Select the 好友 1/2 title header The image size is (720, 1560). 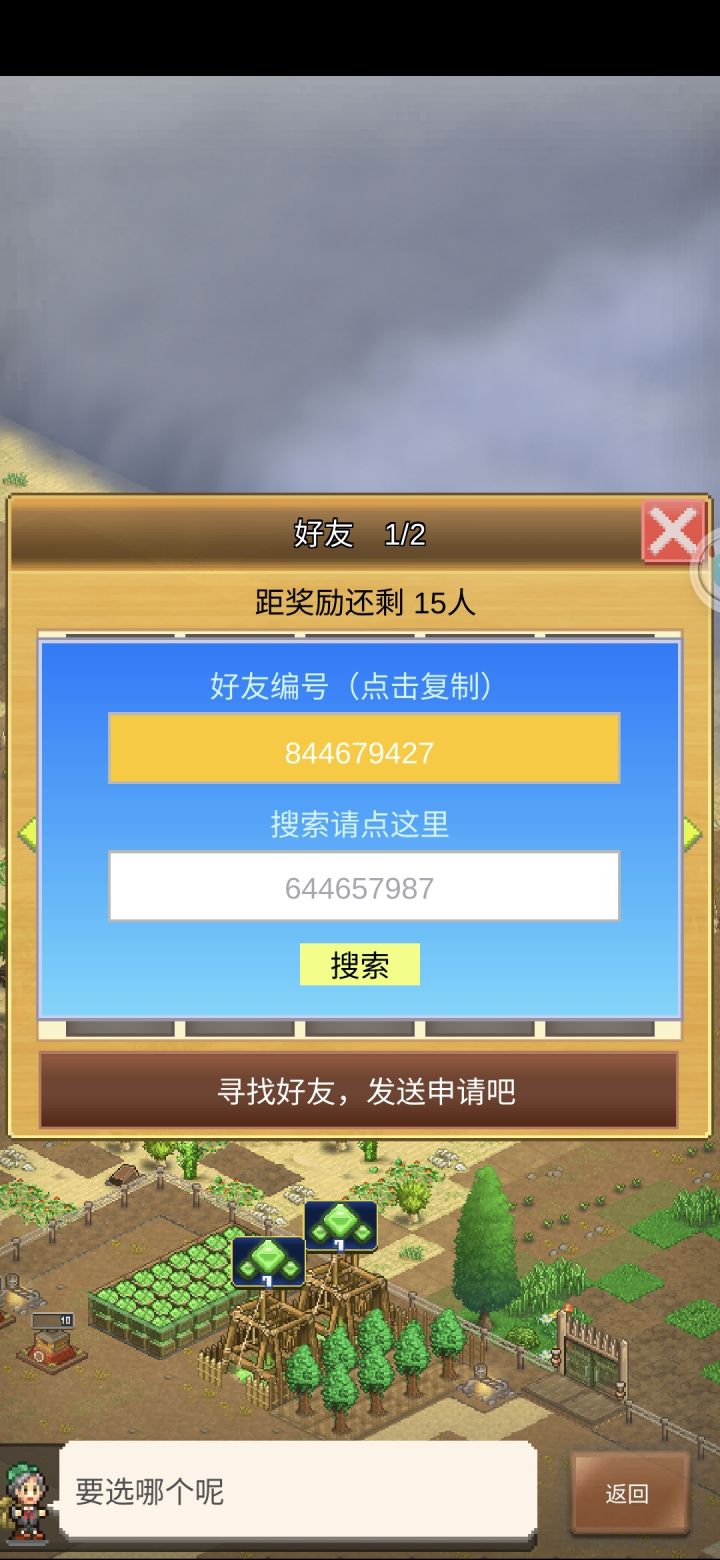coord(358,533)
